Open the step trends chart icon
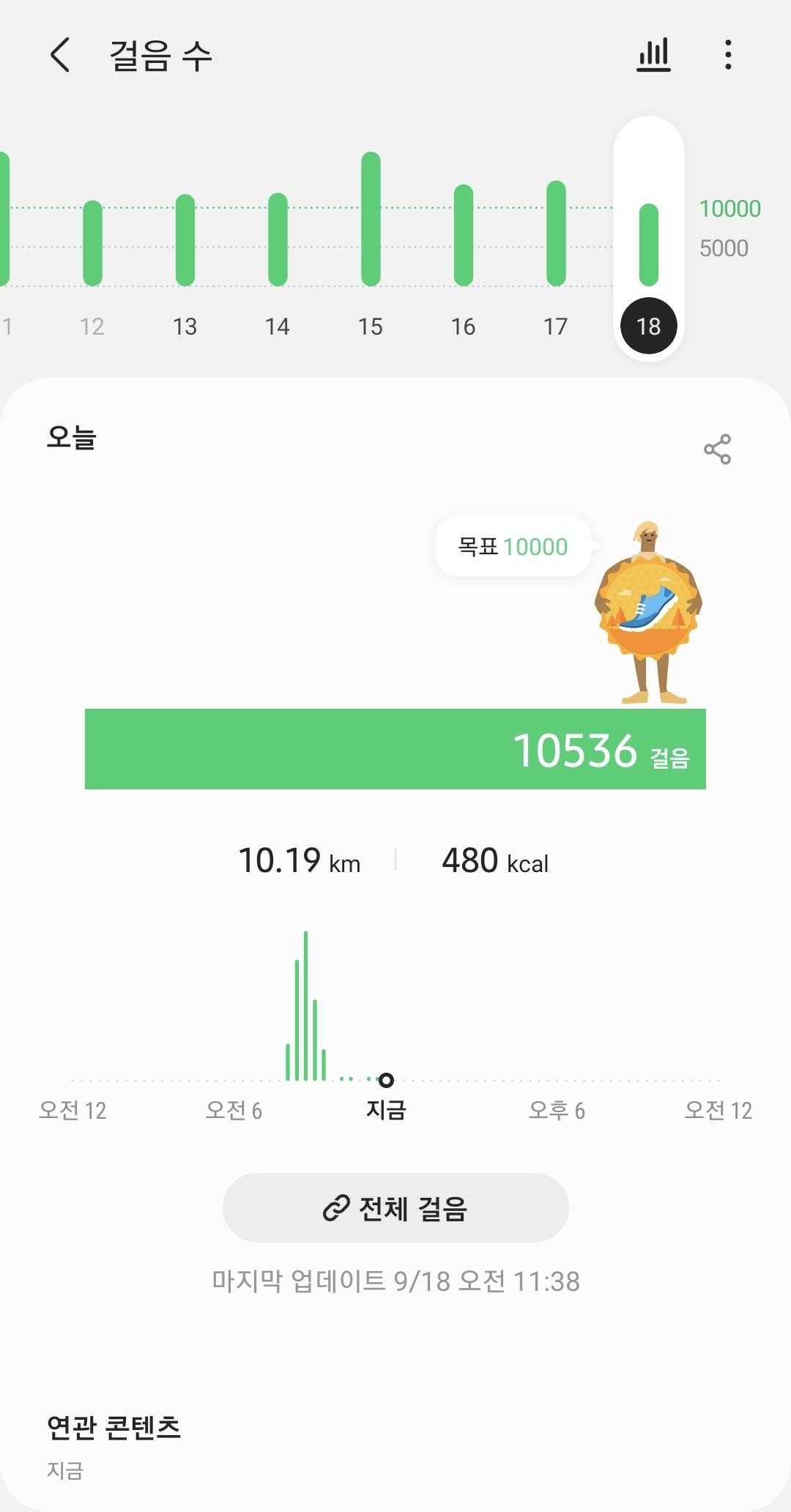Screen dimensions: 791x1512 653,56
